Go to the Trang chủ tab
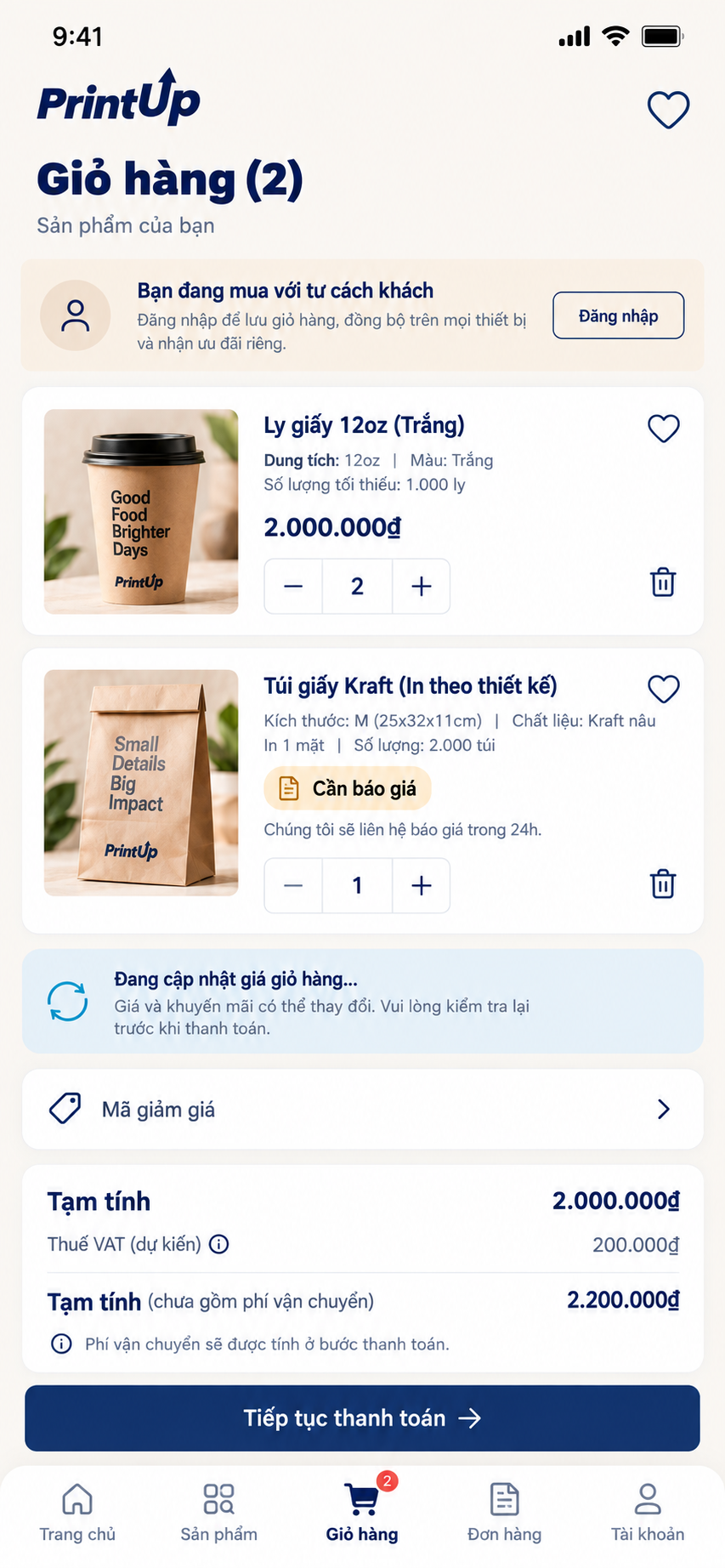 tap(77, 1513)
